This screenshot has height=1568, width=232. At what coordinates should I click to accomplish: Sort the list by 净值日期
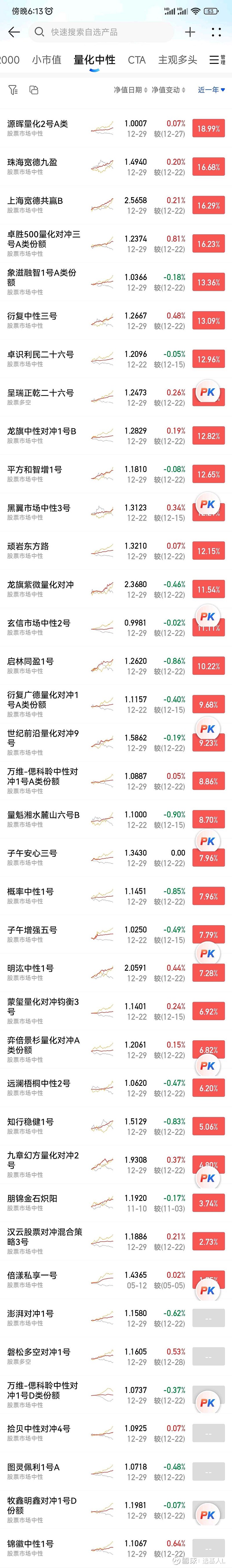coord(130,90)
